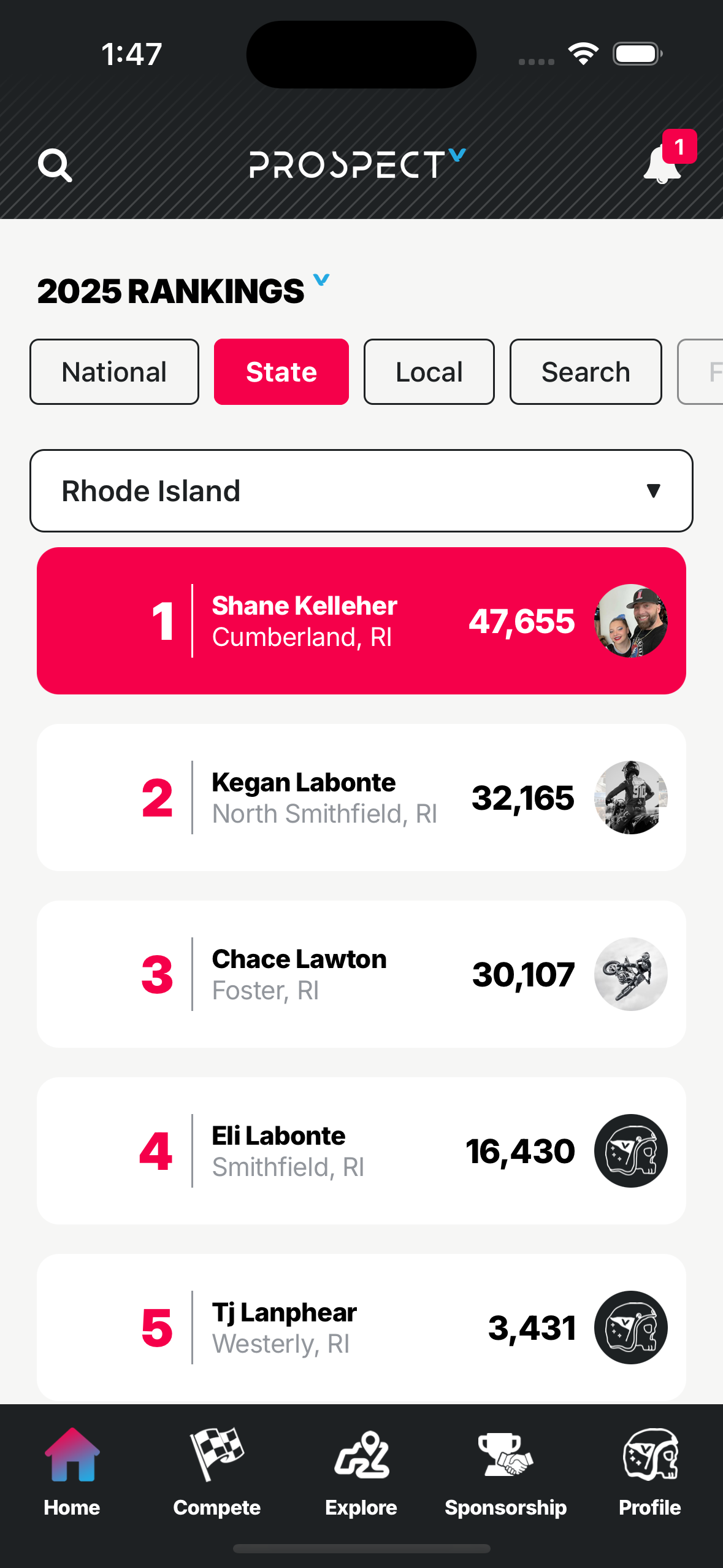Open the search magnifier icon

pyautogui.click(x=55, y=165)
